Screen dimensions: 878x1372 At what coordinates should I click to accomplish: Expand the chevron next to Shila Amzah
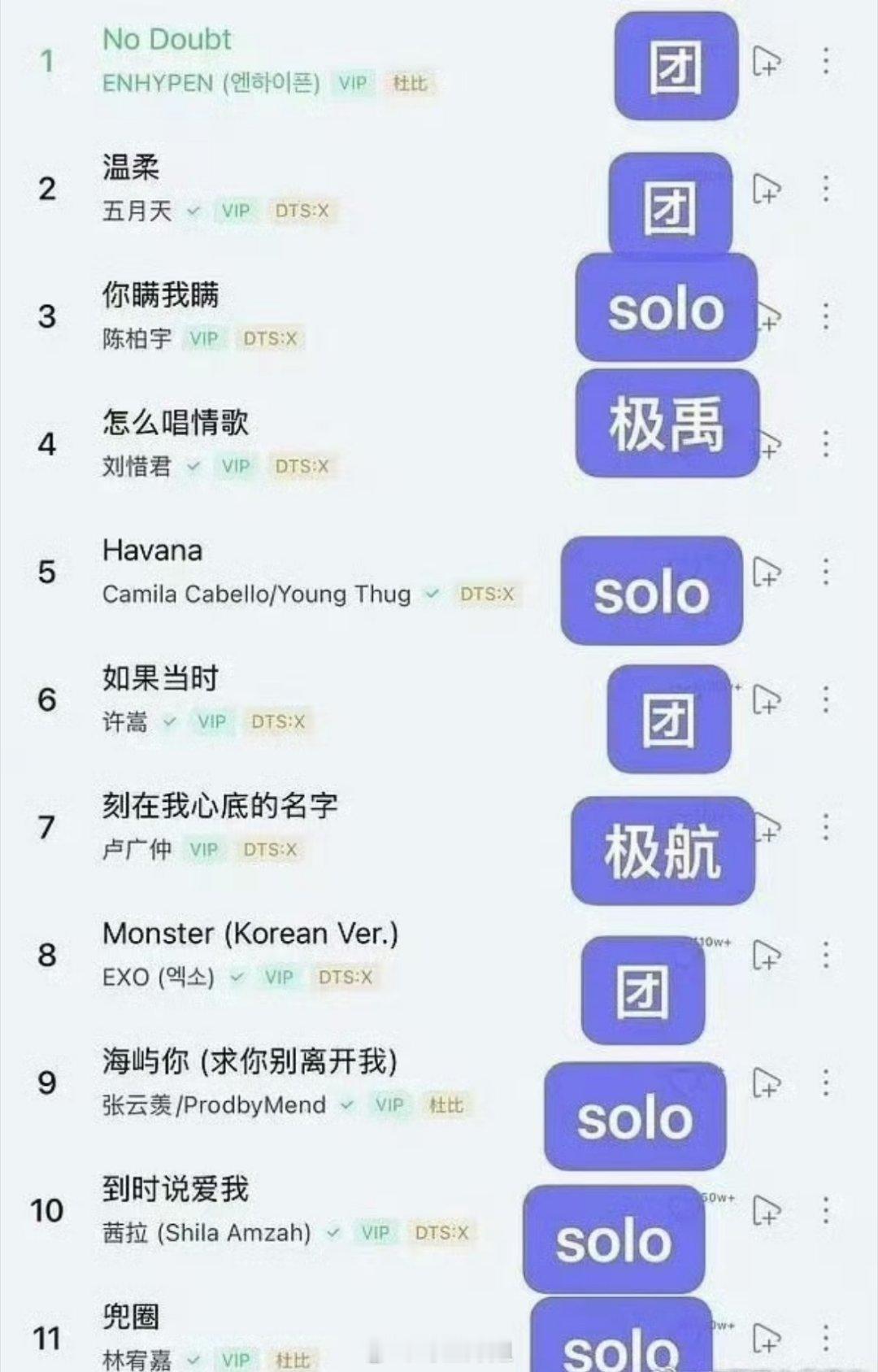click(333, 1231)
